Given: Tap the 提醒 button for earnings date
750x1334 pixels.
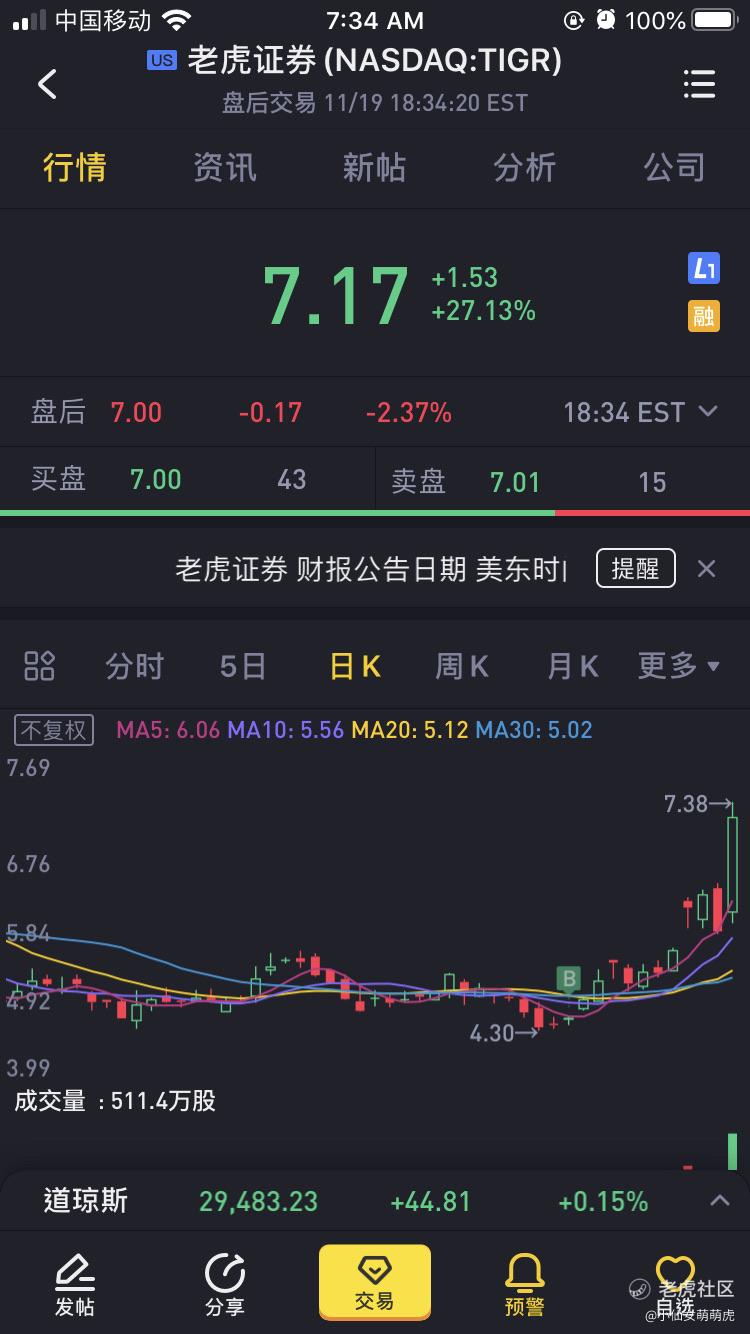Looking at the screenshot, I should coord(635,569).
